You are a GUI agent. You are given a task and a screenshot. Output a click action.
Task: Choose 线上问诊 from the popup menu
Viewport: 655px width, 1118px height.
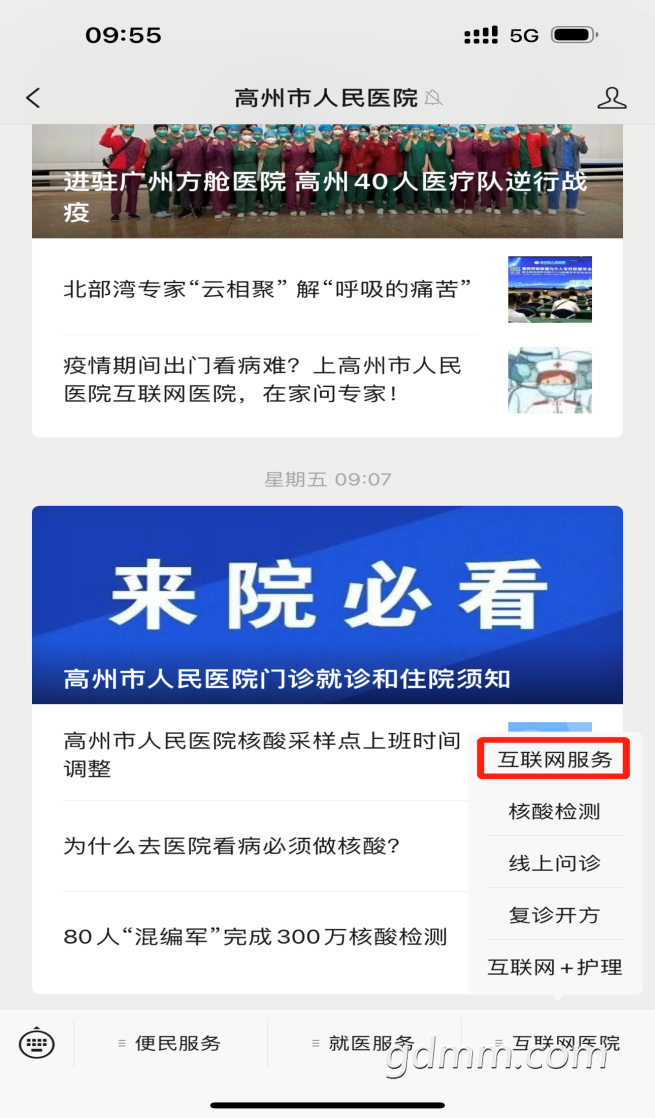tap(555, 863)
